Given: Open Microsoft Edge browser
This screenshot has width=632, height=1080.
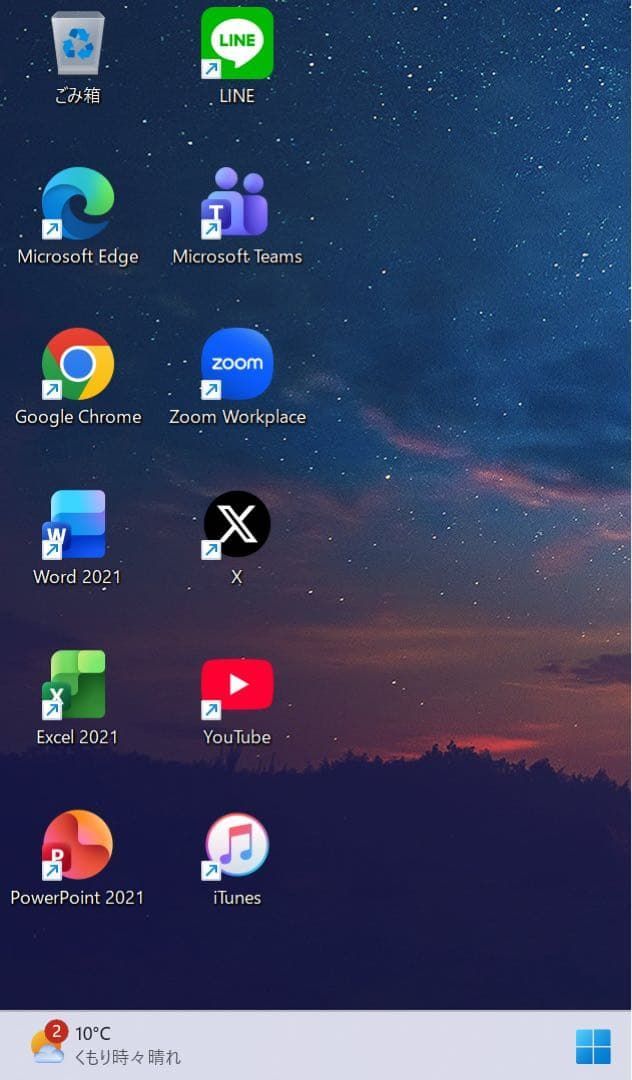Looking at the screenshot, I should (x=78, y=204).
